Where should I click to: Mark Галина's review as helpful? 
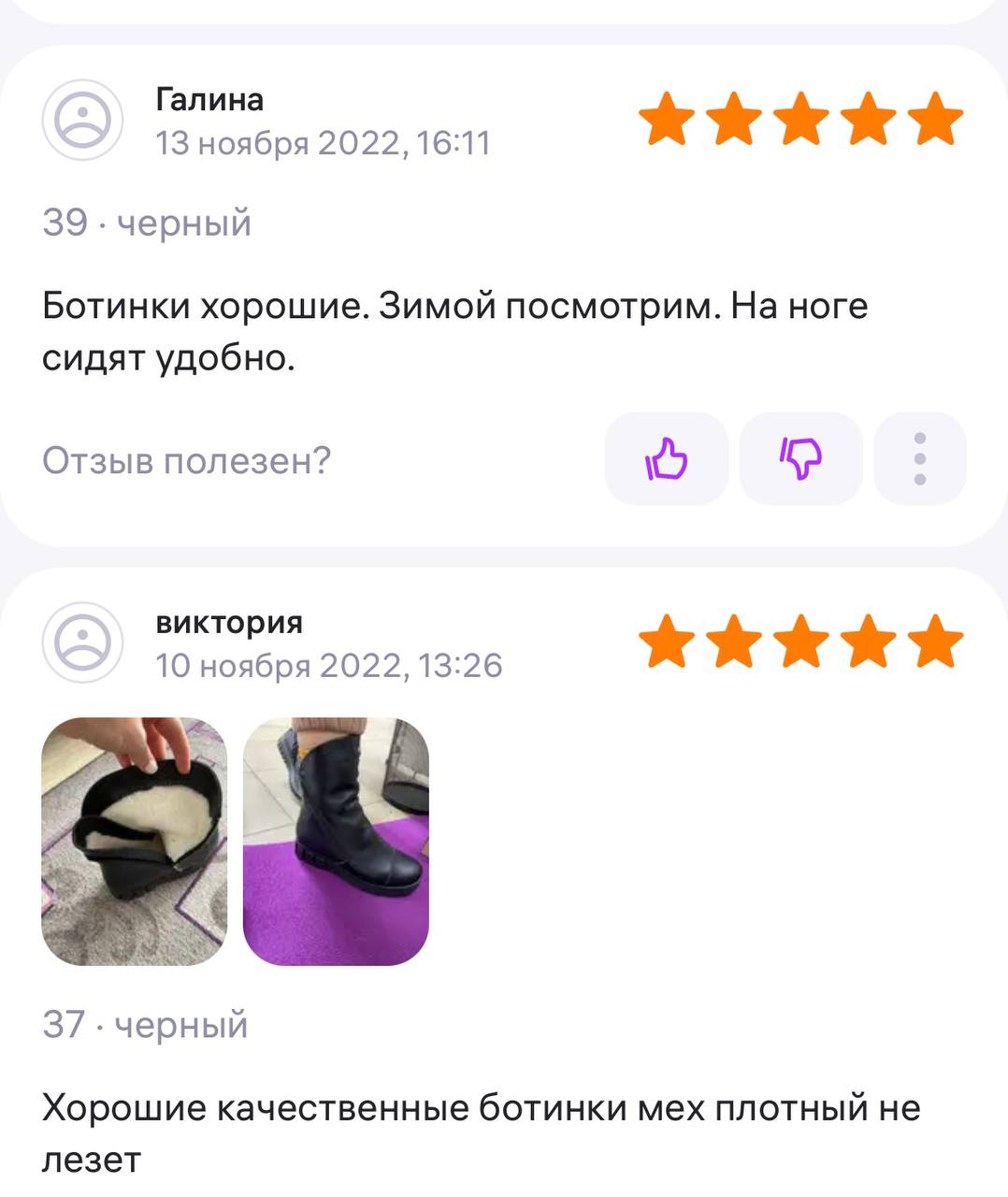pyautogui.click(x=666, y=459)
